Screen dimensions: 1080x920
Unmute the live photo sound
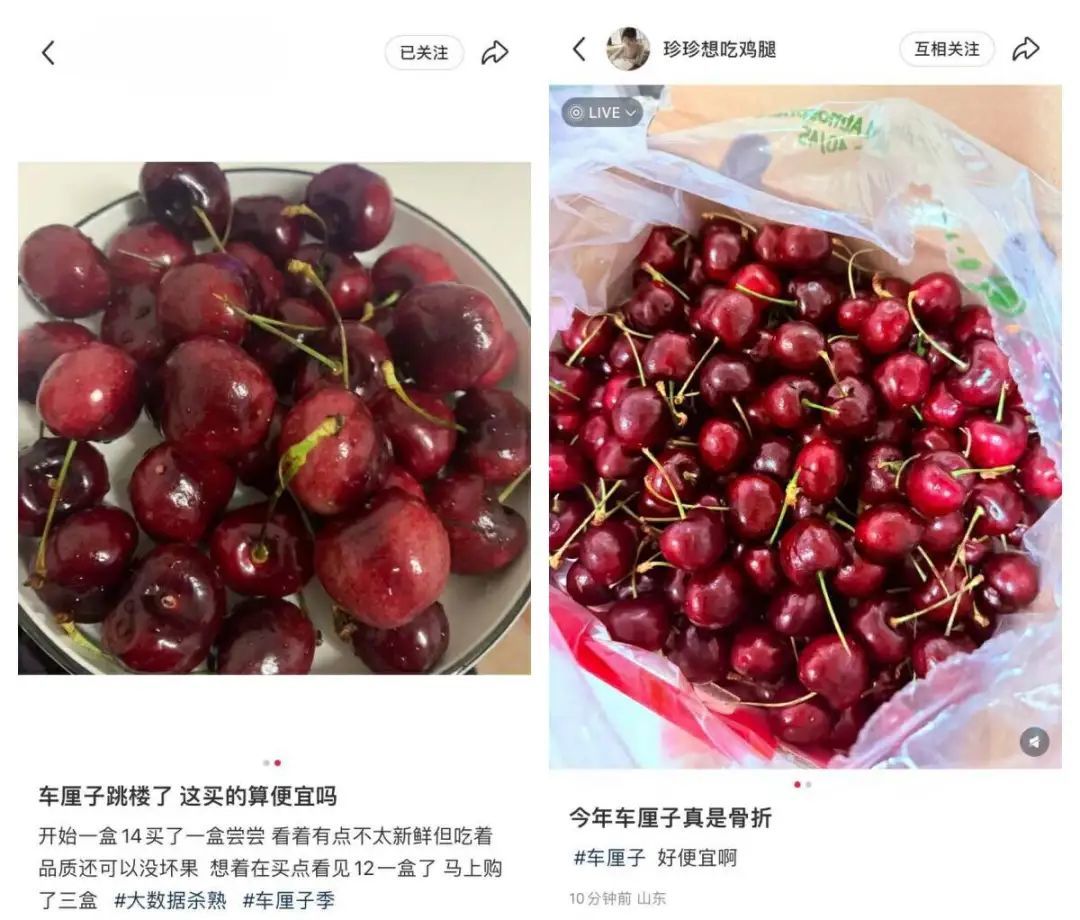pos(1035,741)
